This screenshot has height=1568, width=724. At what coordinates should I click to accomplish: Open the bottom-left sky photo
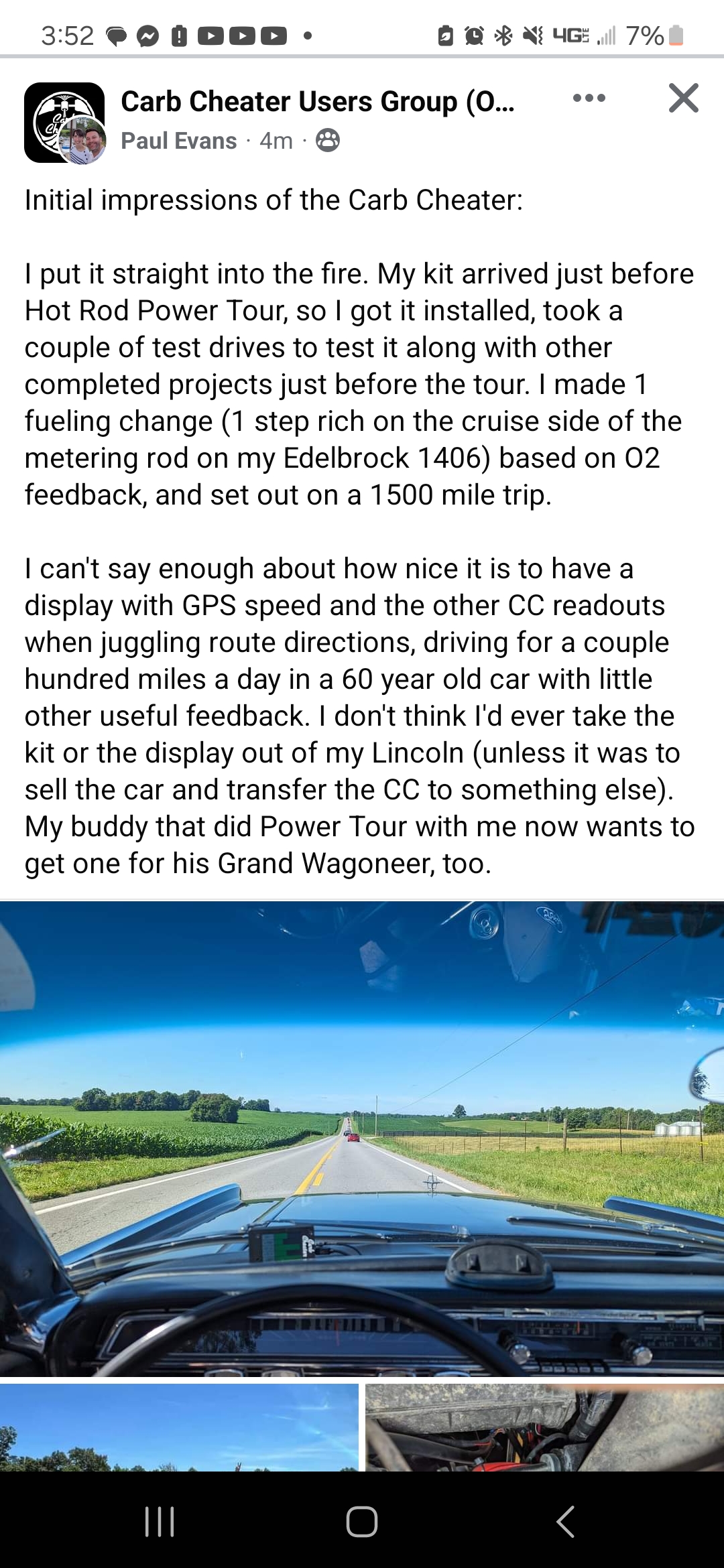(x=179, y=1426)
